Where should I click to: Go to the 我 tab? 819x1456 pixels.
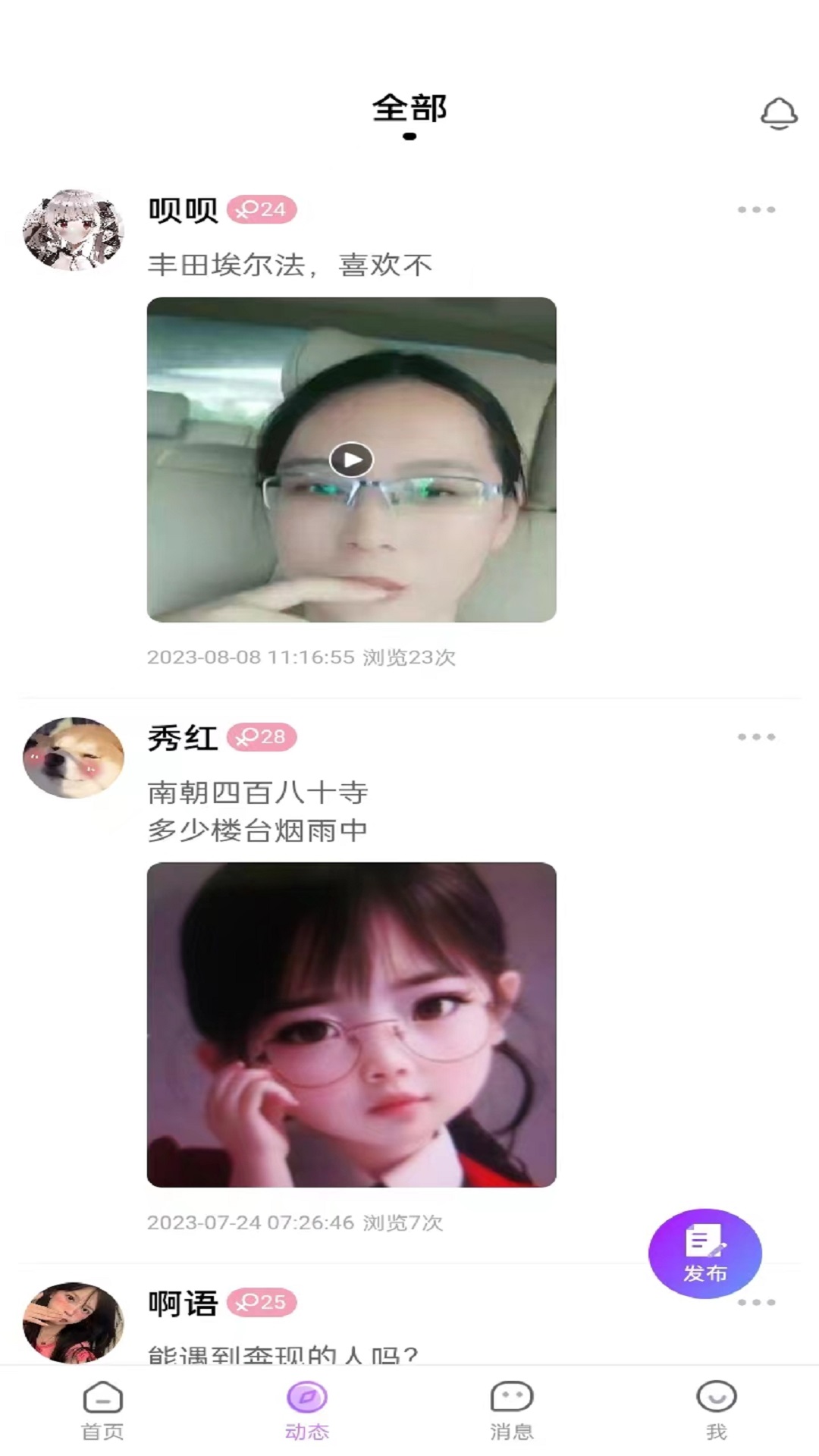coord(716,1410)
